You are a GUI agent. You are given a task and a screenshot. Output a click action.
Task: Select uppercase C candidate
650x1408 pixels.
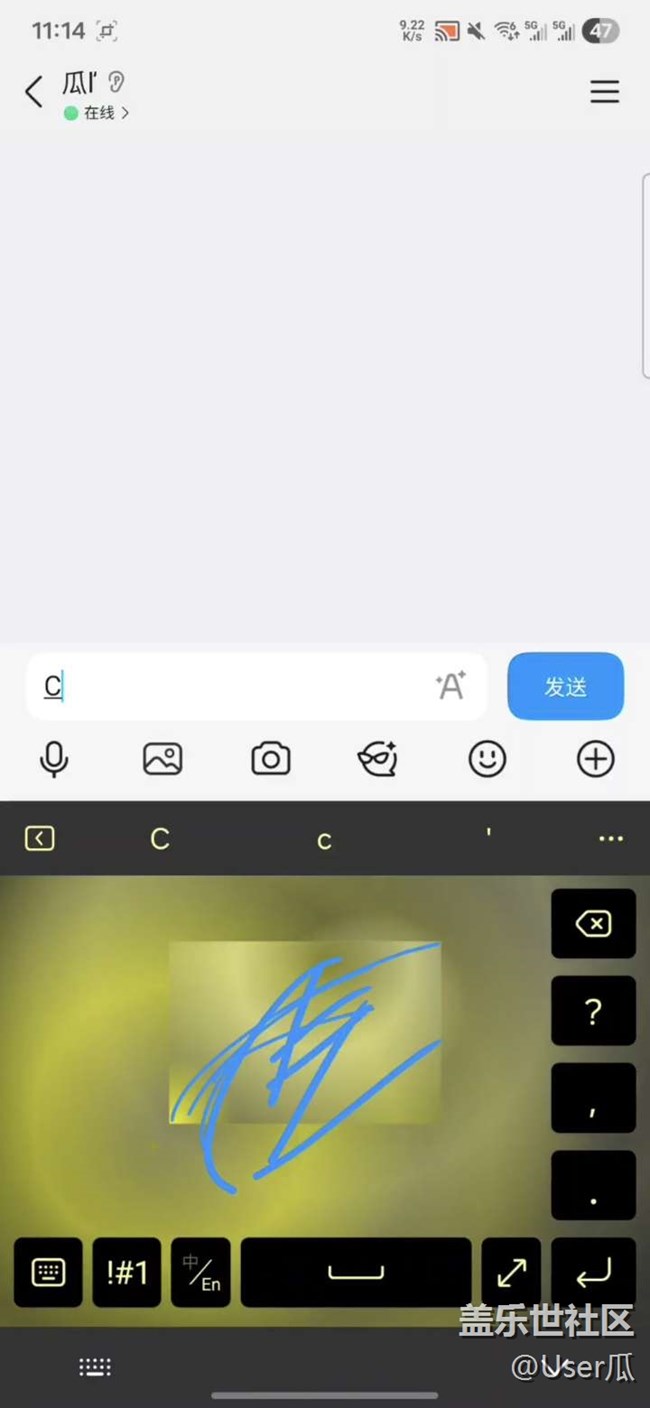click(160, 840)
